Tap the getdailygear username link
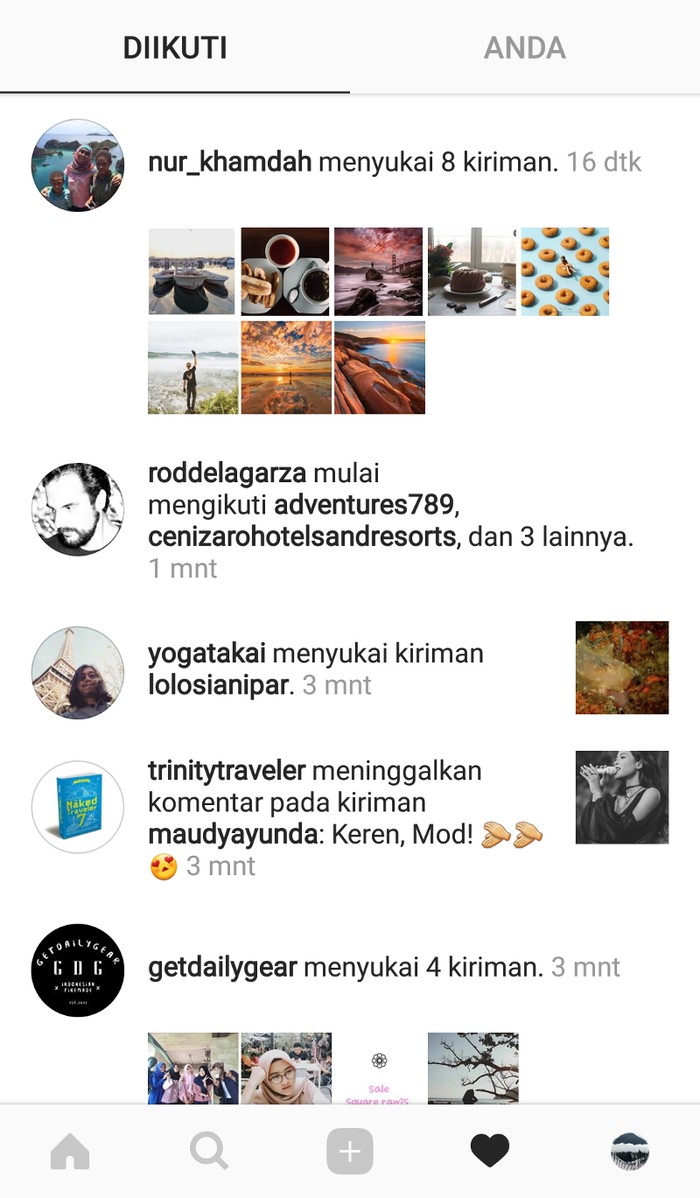This screenshot has height=1198, width=700. pos(222,967)
